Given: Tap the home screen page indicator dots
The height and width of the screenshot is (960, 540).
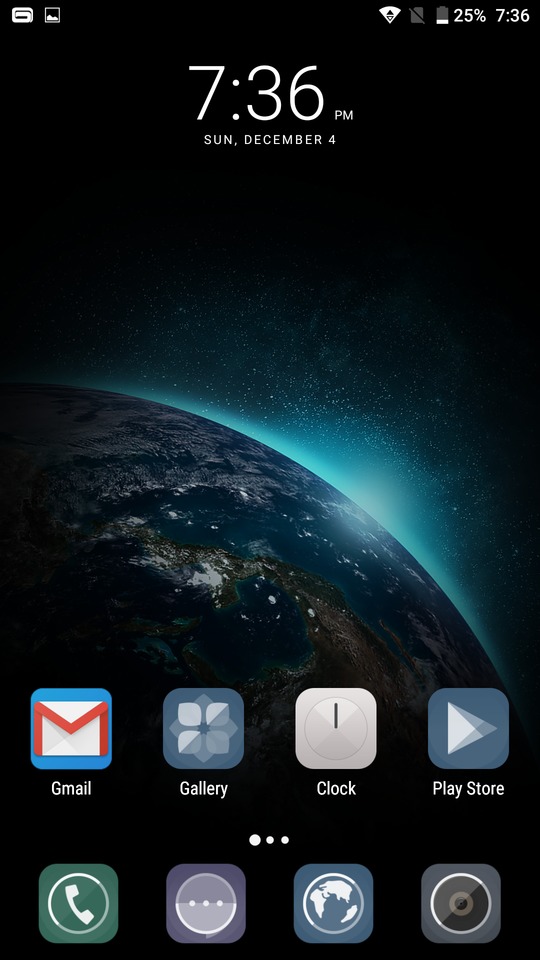Looking at the screenshot, I should coord(269,840).
